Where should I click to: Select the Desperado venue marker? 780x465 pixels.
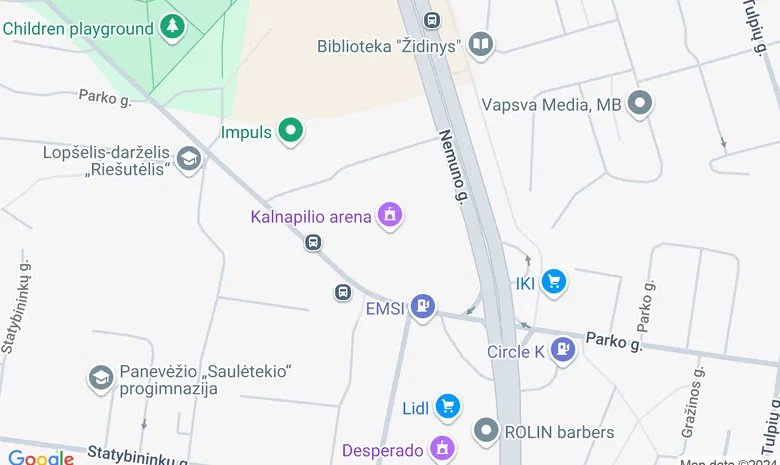pyautogui.click(x=442, y=449)
